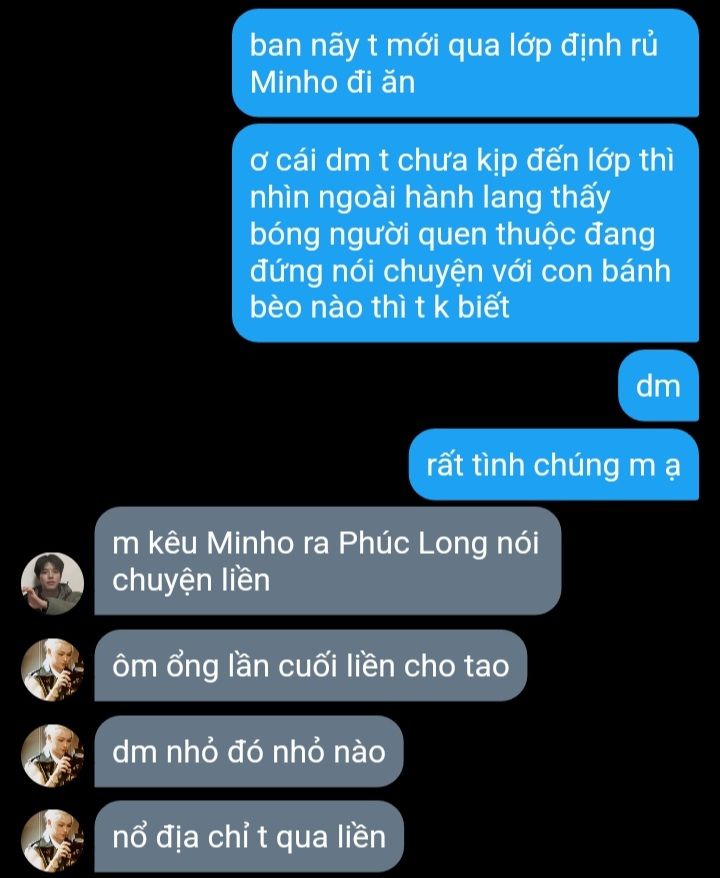Tap sender avatar next to "ôm ổng lần cuối"

(52, 668)
